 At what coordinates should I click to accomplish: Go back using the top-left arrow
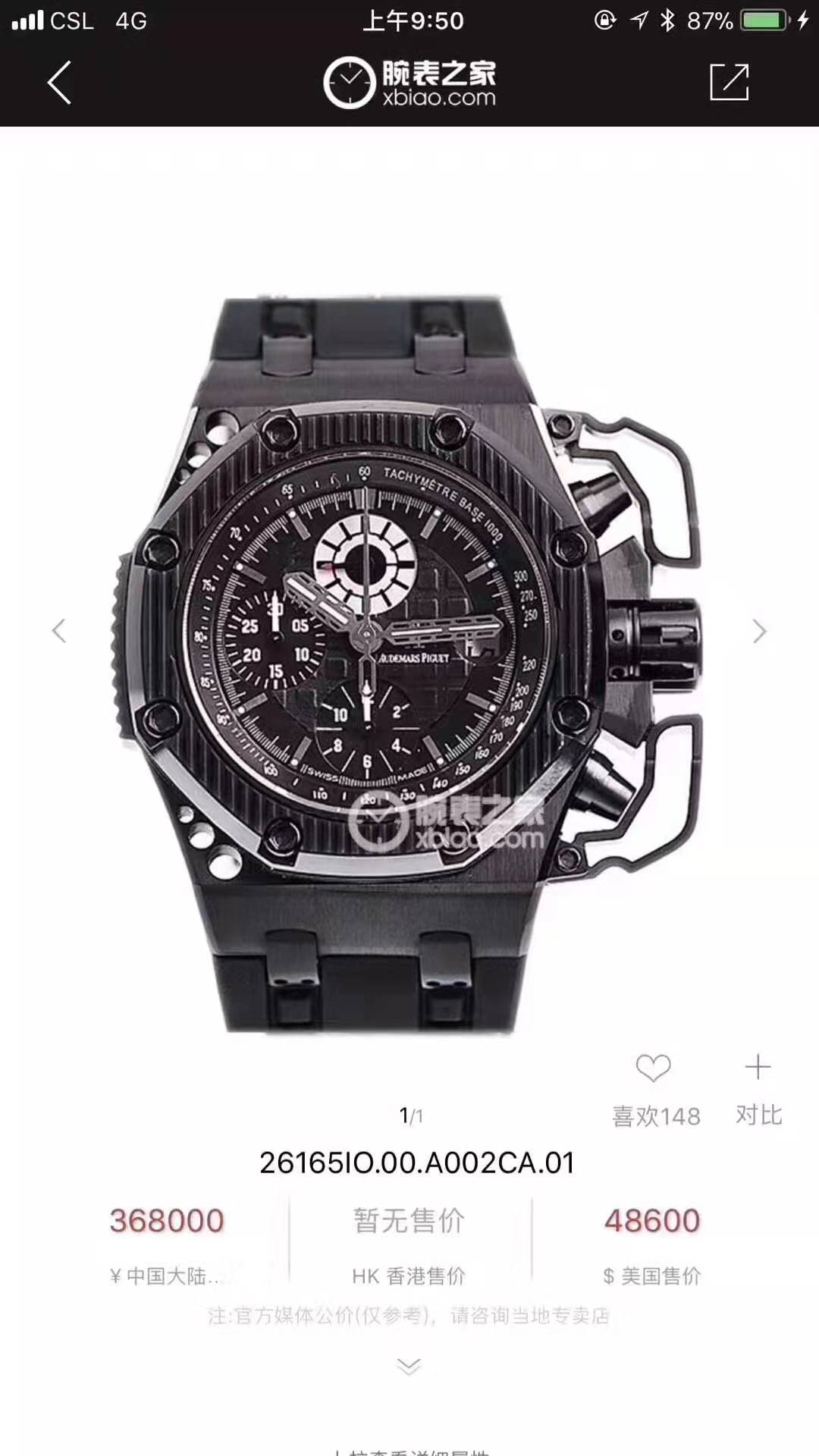[59, 83]
